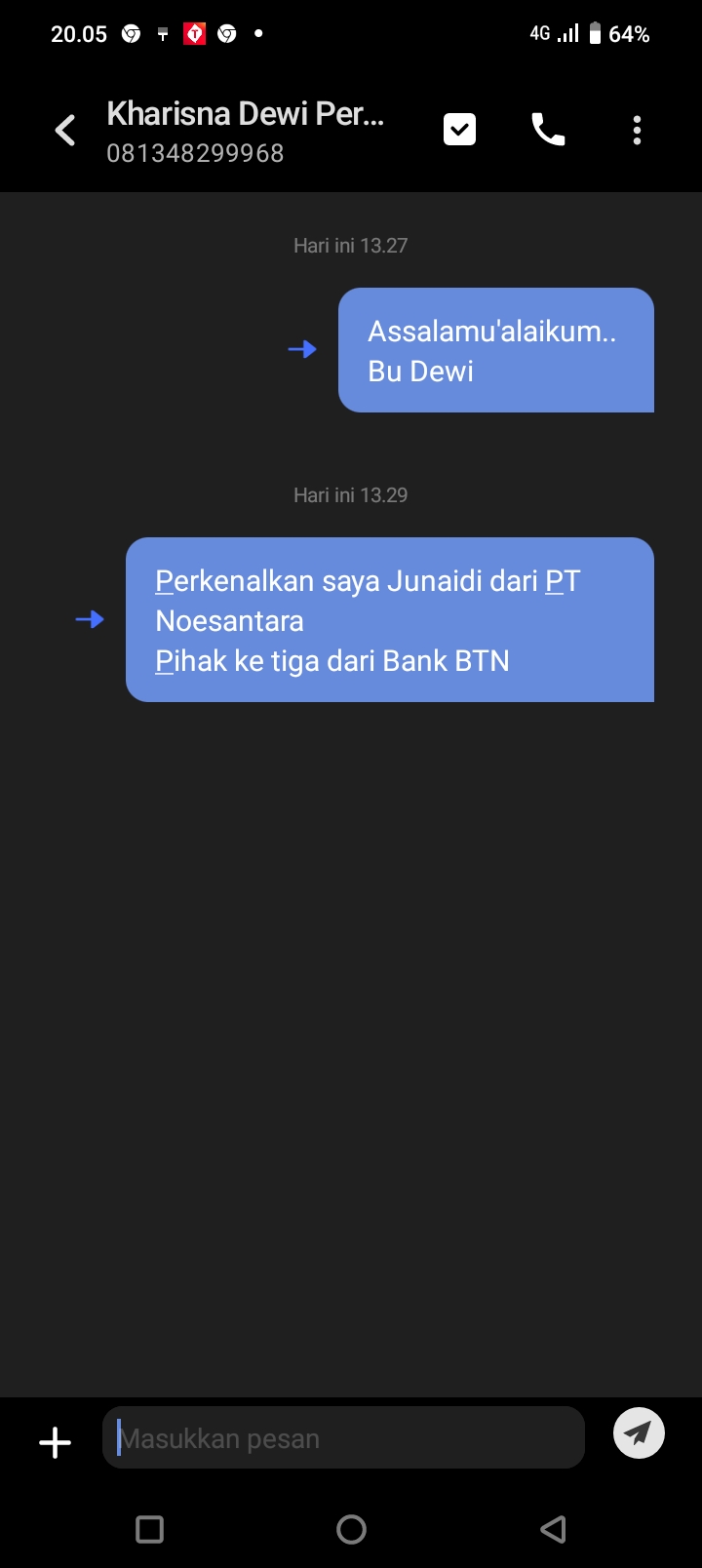Tap the home circle navigation button
Screen dimensions: 702x1568
point(350,1529)
